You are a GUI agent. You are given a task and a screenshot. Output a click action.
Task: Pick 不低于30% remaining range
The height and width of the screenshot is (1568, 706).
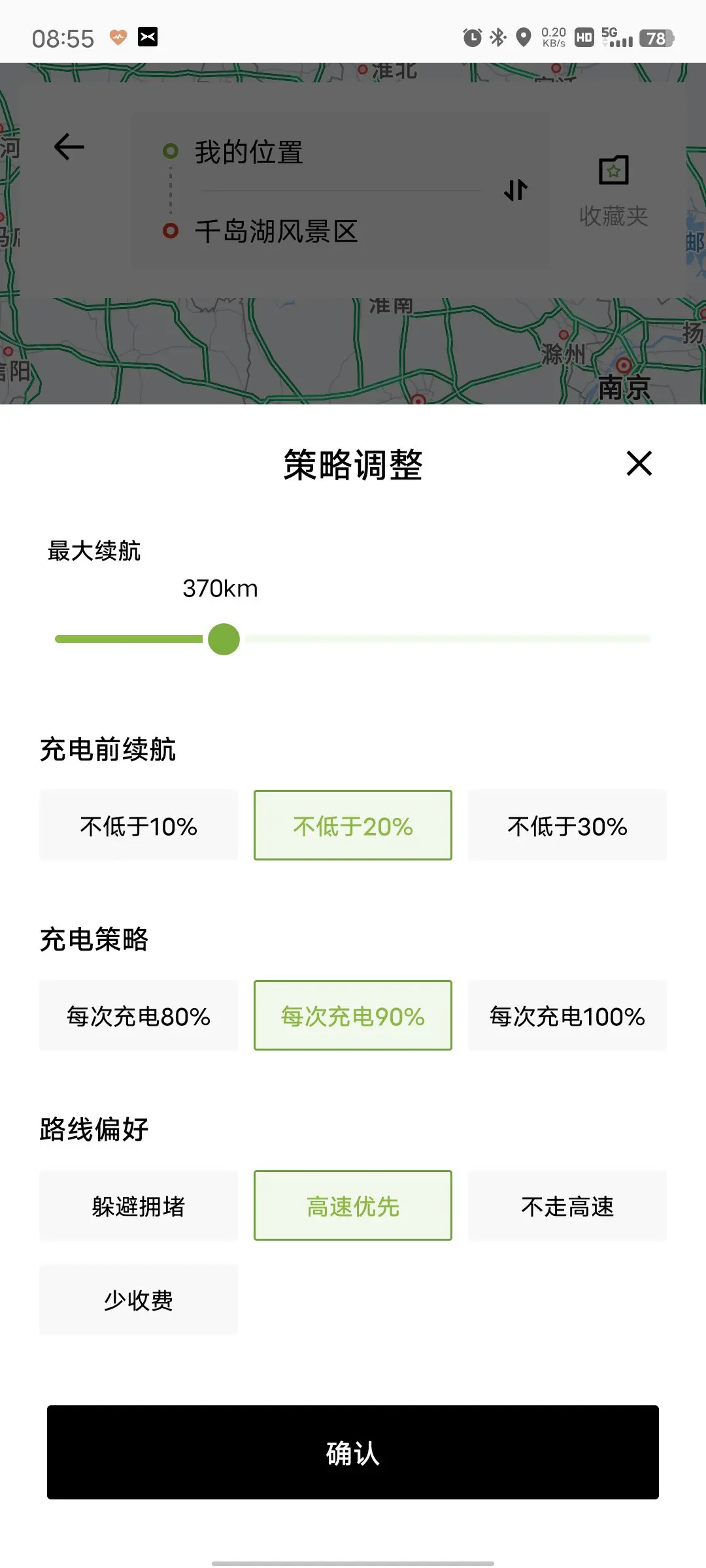(x=567, y=825)
